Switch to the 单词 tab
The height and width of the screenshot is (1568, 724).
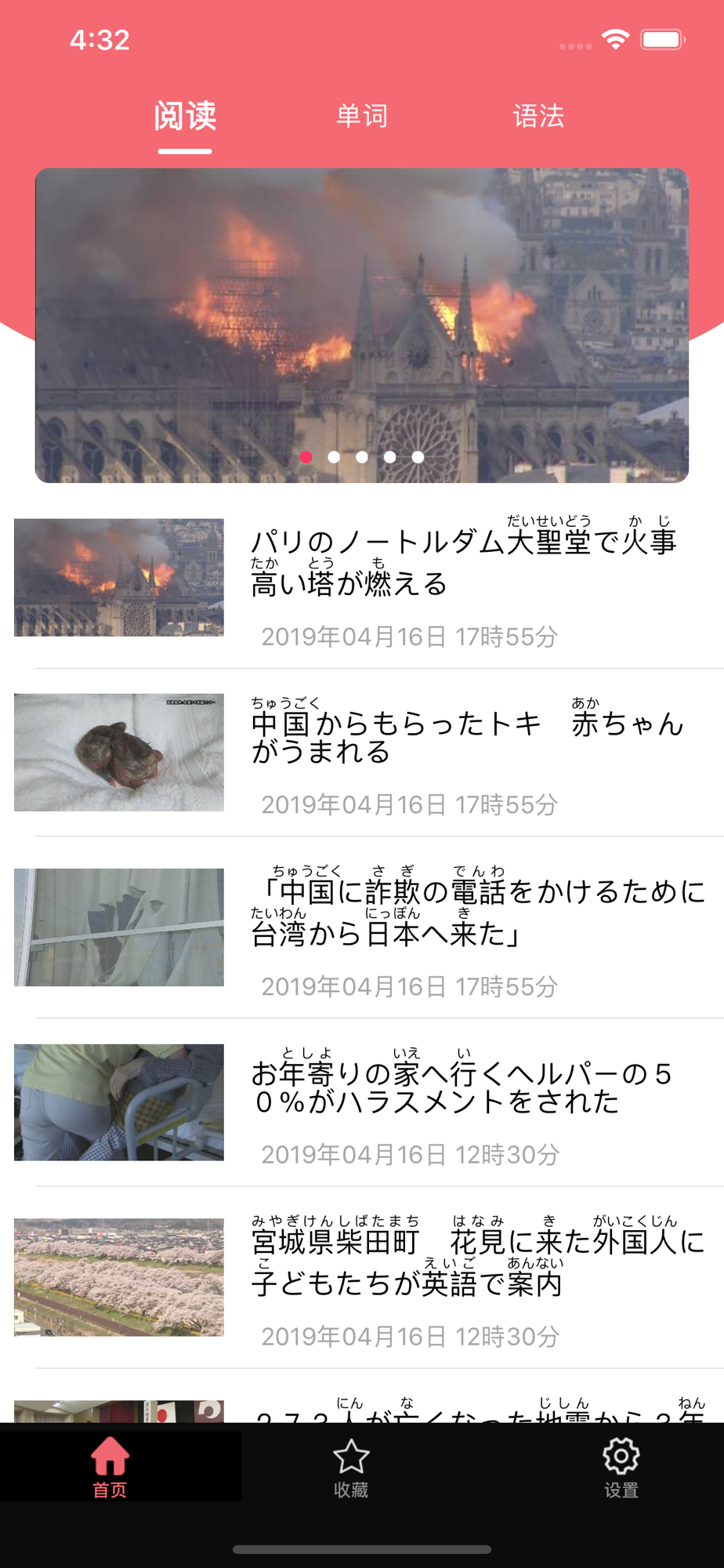tap(362, 116)
